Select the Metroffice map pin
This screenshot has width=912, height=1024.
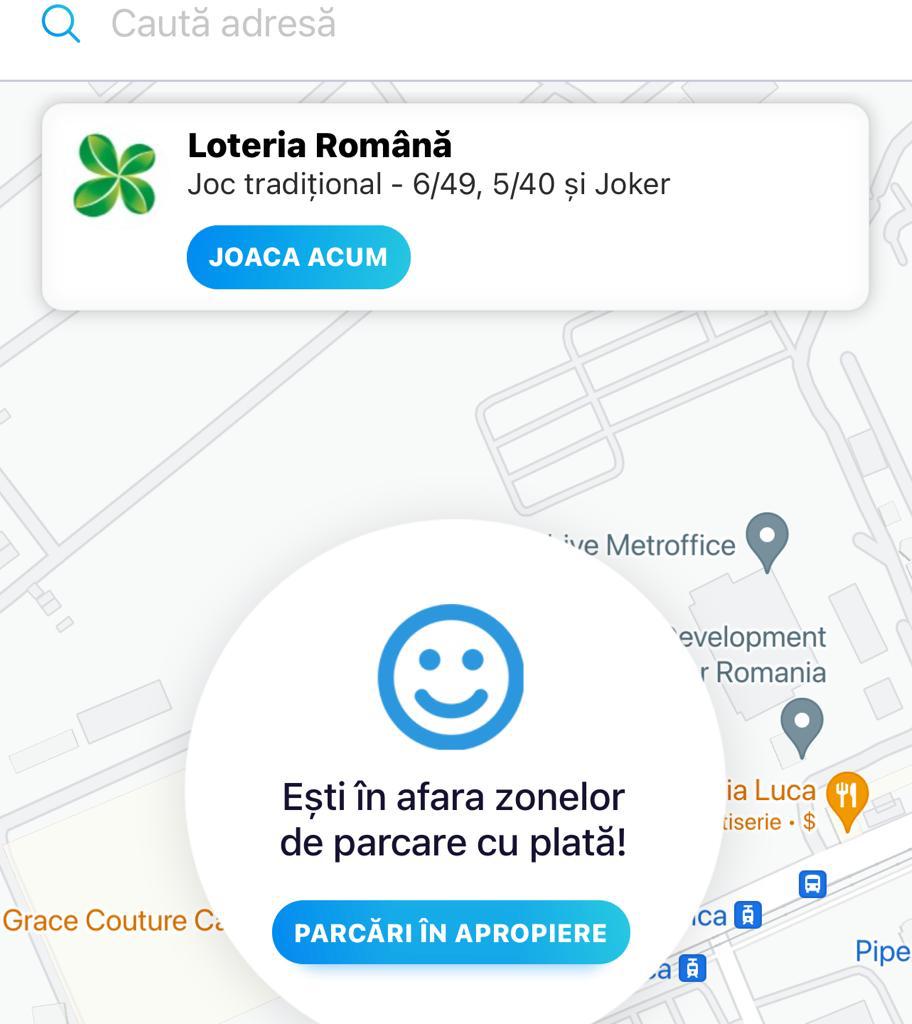[x=767, y=540]
